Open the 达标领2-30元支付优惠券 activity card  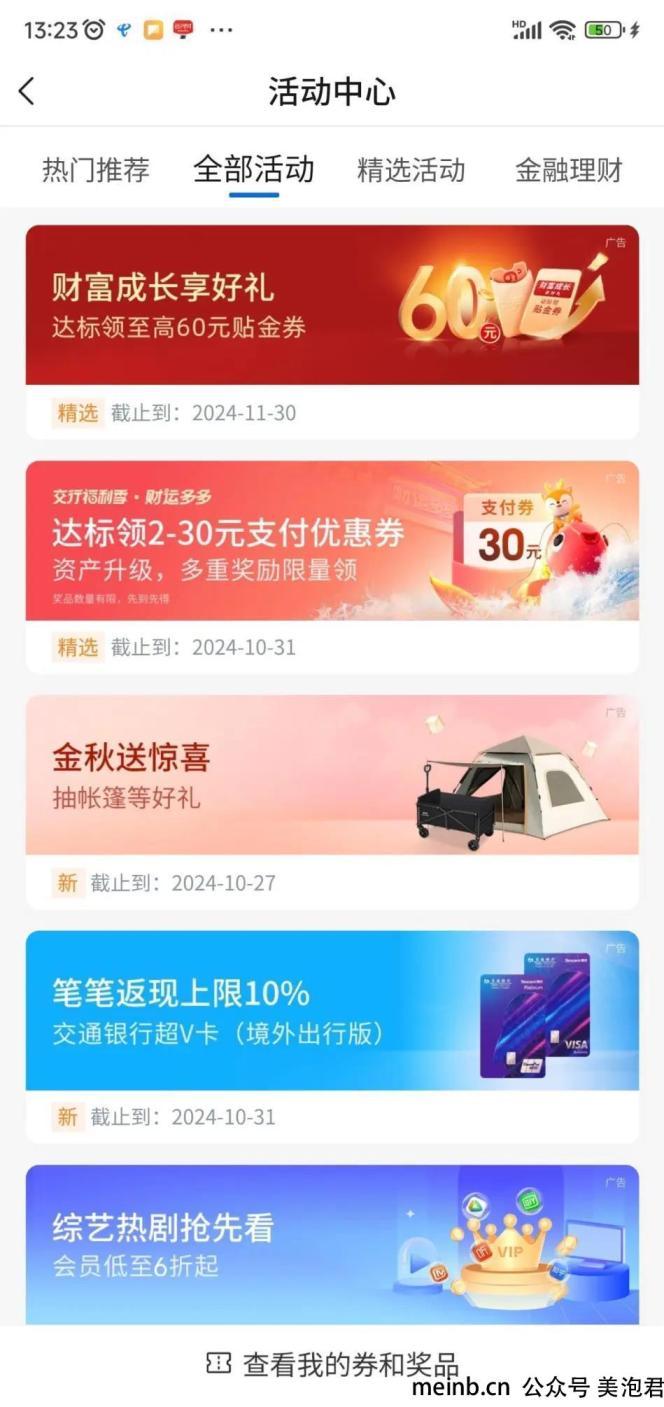[332, 541]
